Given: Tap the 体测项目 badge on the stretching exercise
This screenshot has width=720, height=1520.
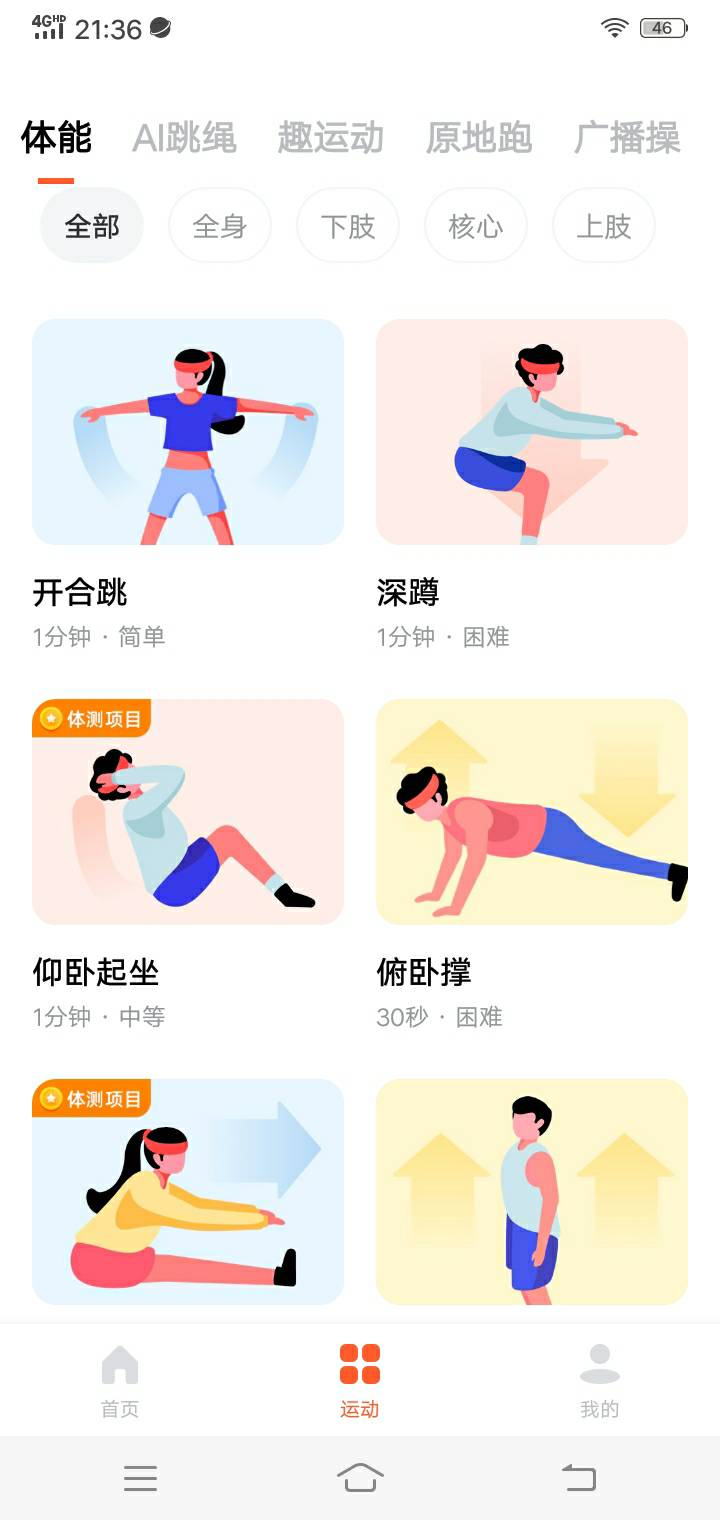Looking at the screenshot, I should tap(91, 1097).
